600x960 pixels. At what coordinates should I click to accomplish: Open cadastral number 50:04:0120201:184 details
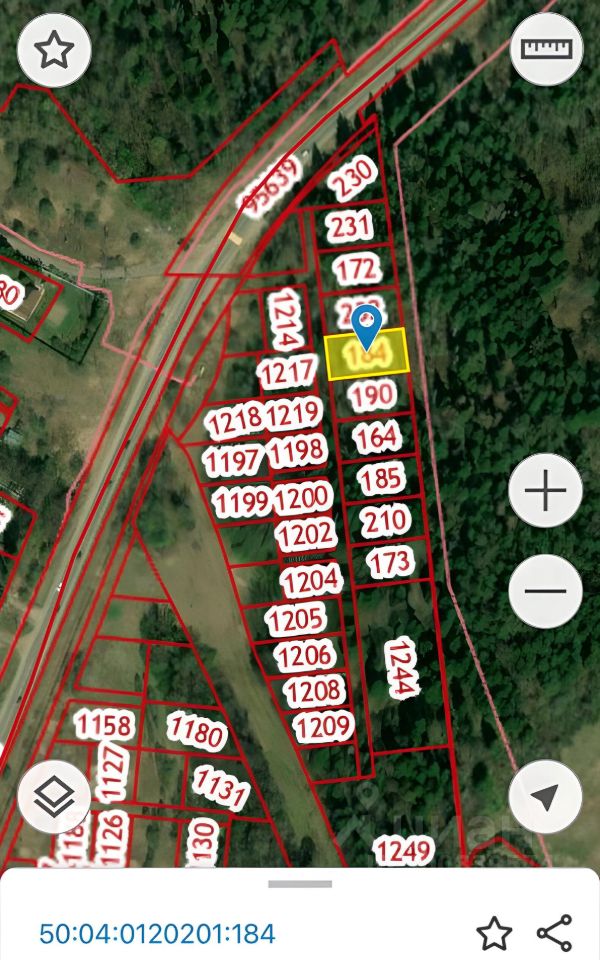tap(157, 934)
